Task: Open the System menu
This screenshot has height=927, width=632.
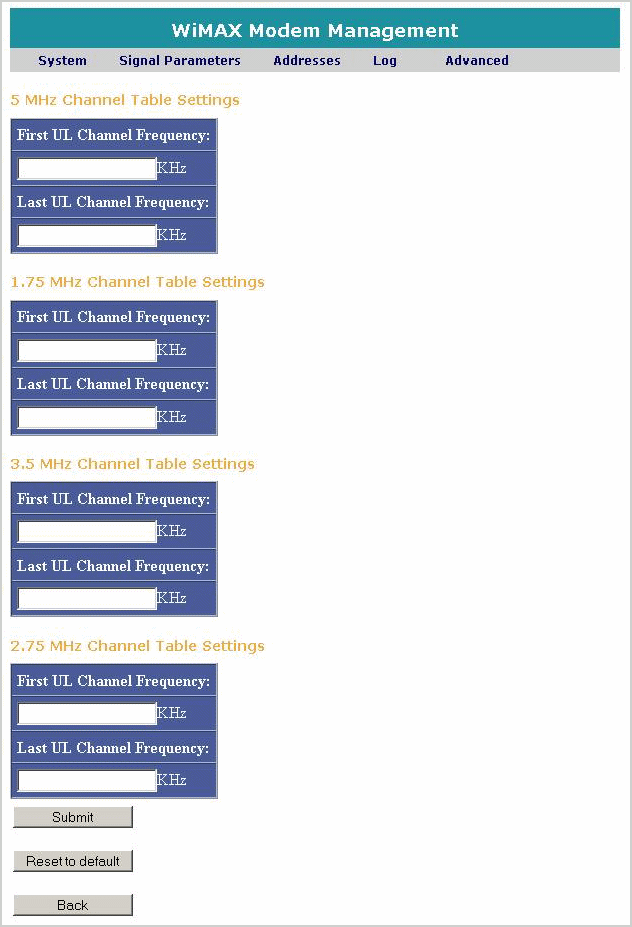Action: [62, 61]
